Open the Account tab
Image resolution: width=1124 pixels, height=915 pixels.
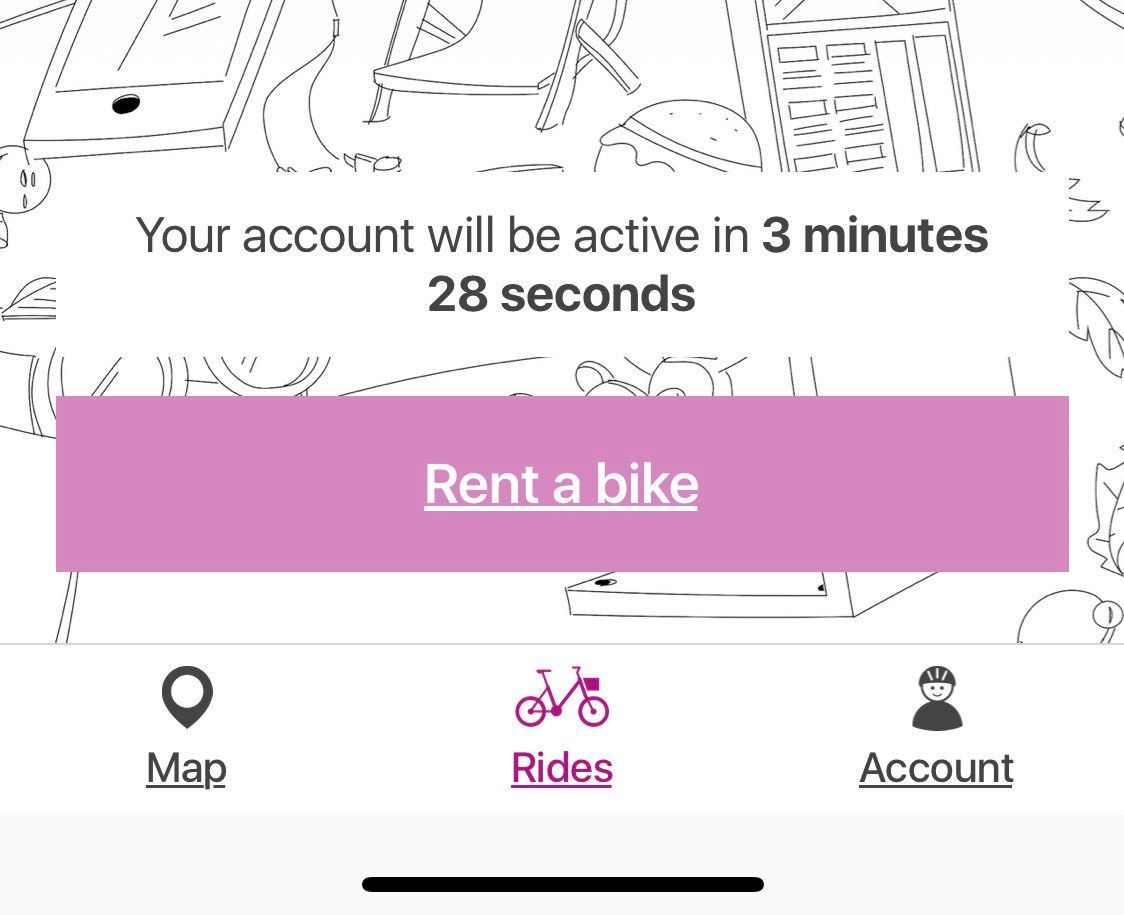(936, 727)
